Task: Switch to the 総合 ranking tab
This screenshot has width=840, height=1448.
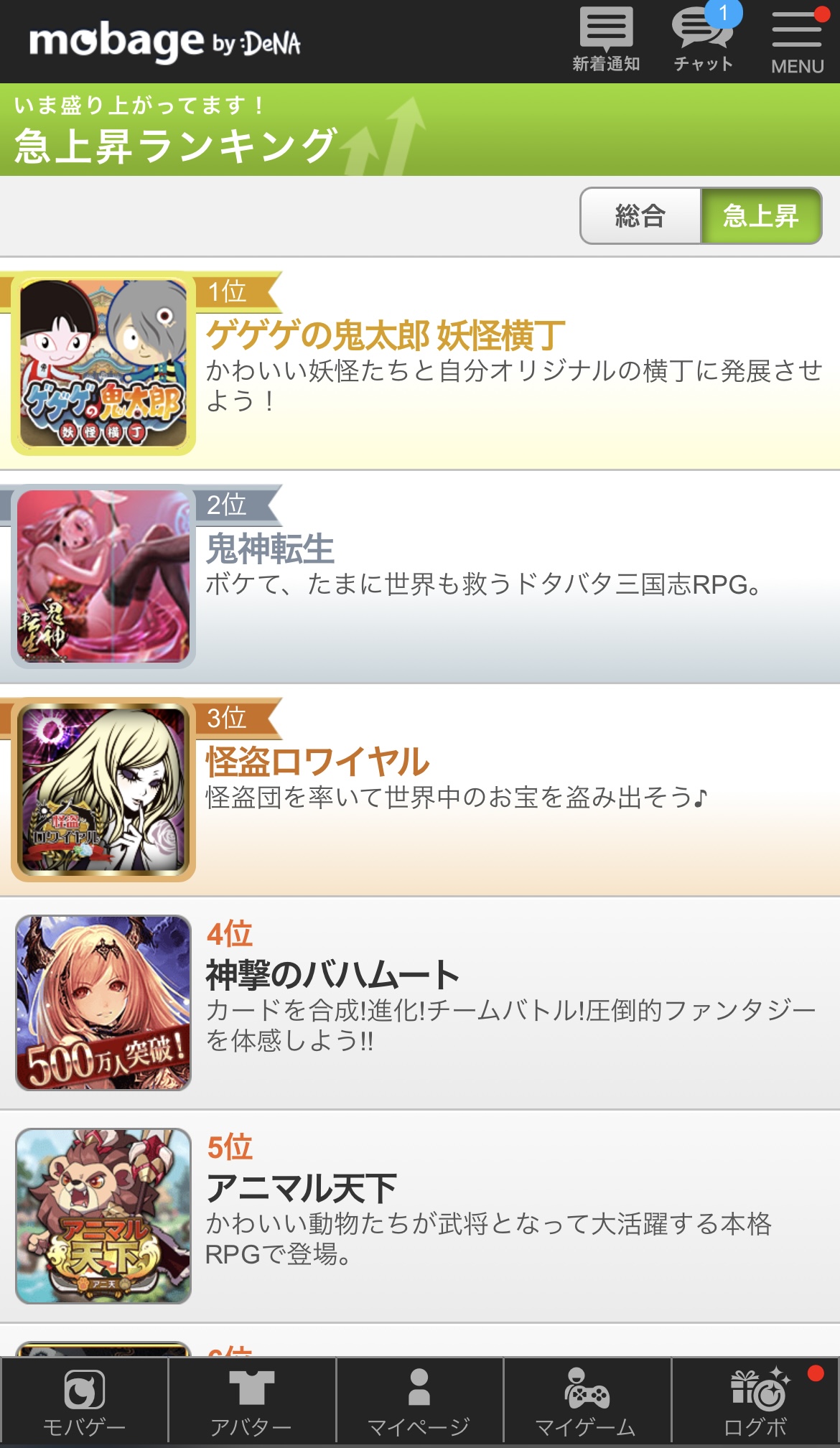Action: [x=640, y=216]
